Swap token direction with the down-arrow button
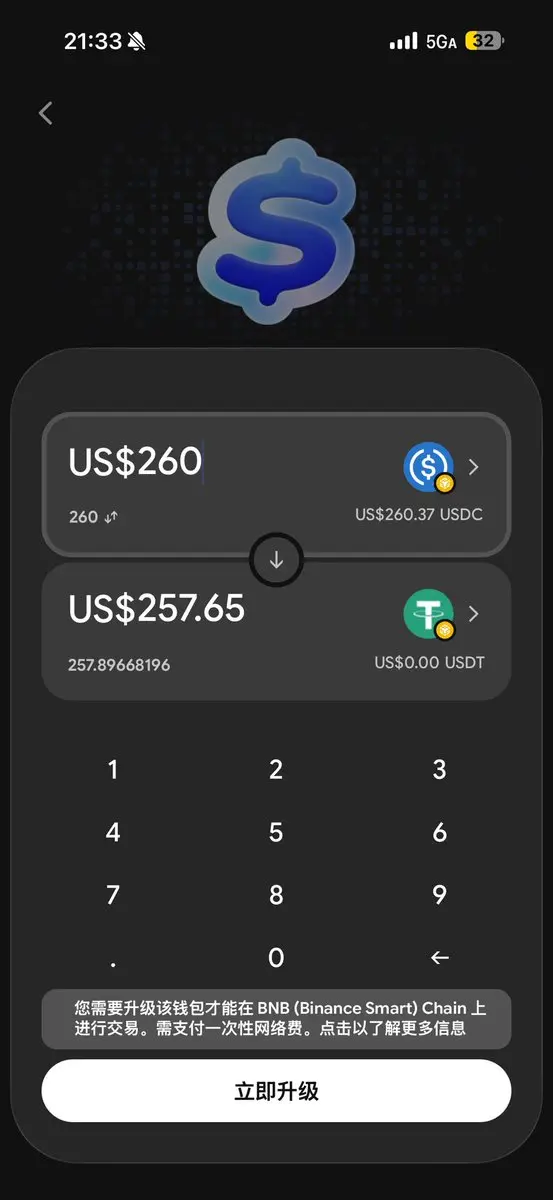553x1200 pixels. pos(276,561)
